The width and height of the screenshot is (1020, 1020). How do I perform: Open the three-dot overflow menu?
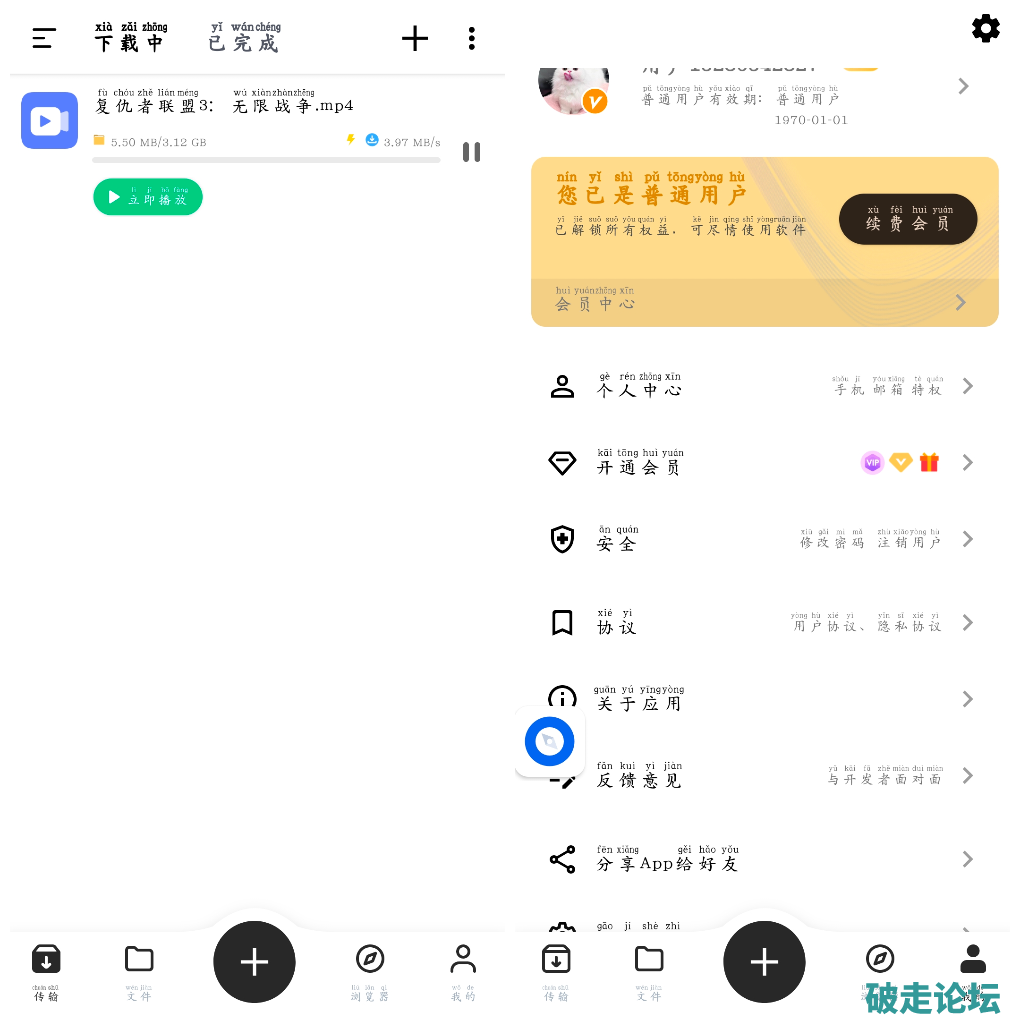coord(471,39)
